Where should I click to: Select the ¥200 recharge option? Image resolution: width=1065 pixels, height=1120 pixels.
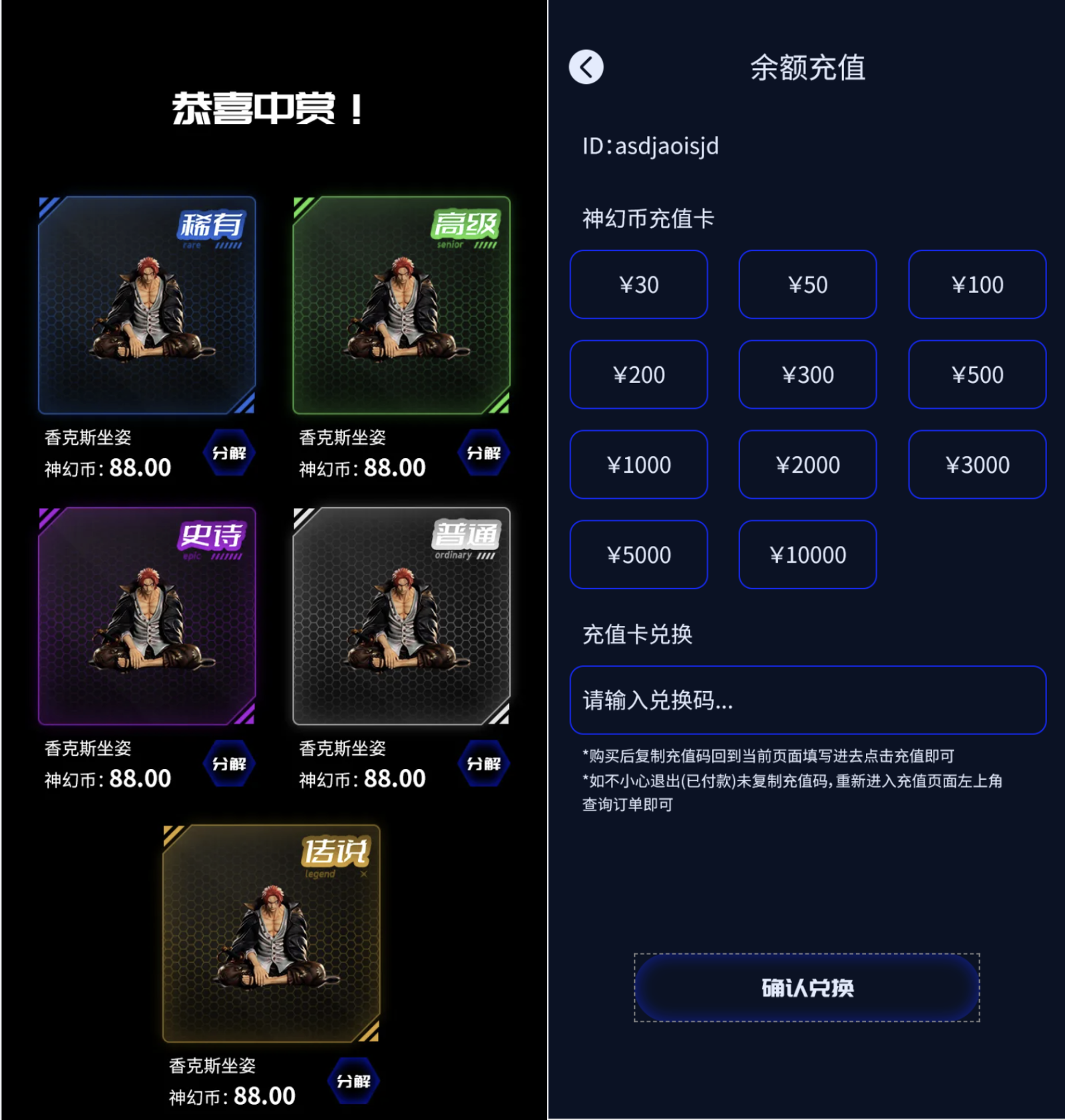point(638,374)
